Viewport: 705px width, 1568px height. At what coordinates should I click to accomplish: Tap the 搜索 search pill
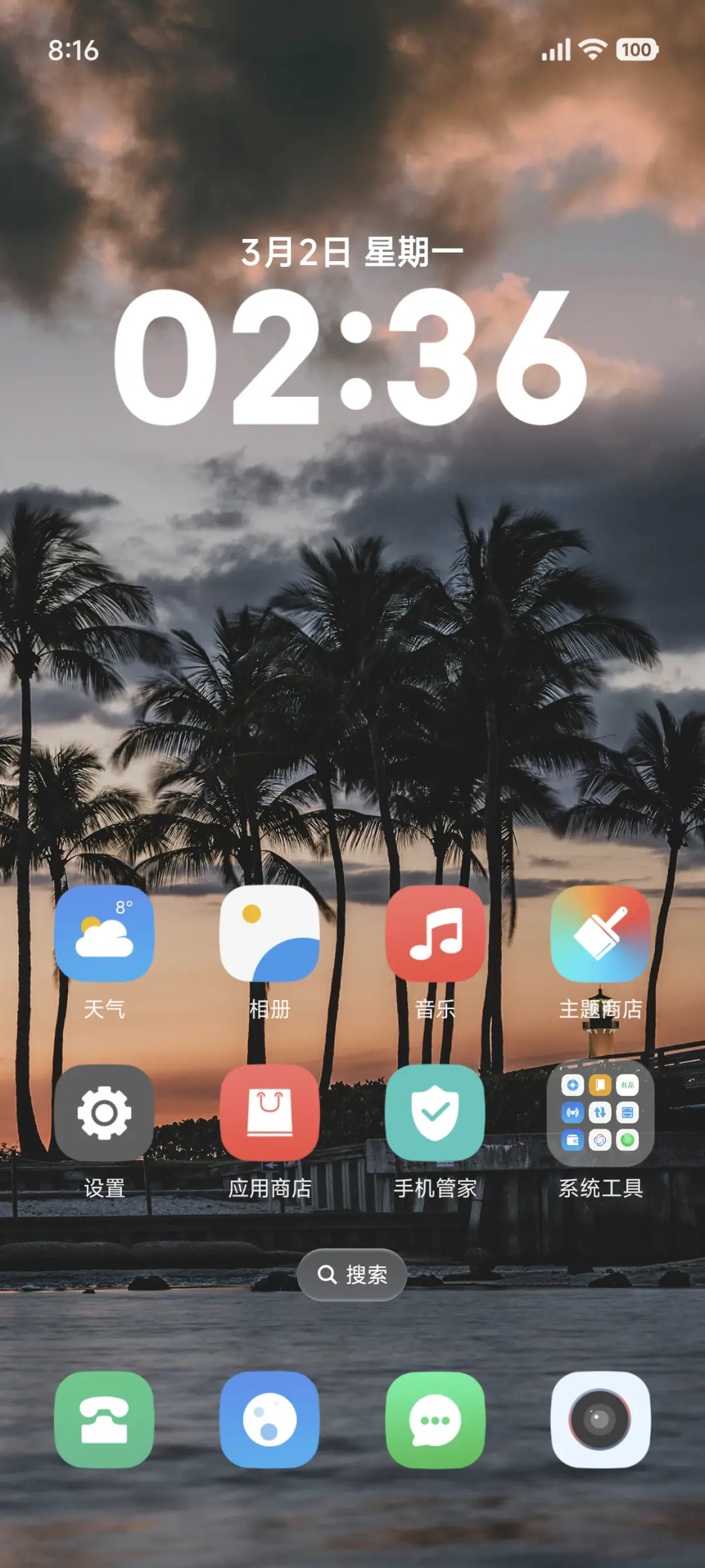click(x=352, y=1274)
